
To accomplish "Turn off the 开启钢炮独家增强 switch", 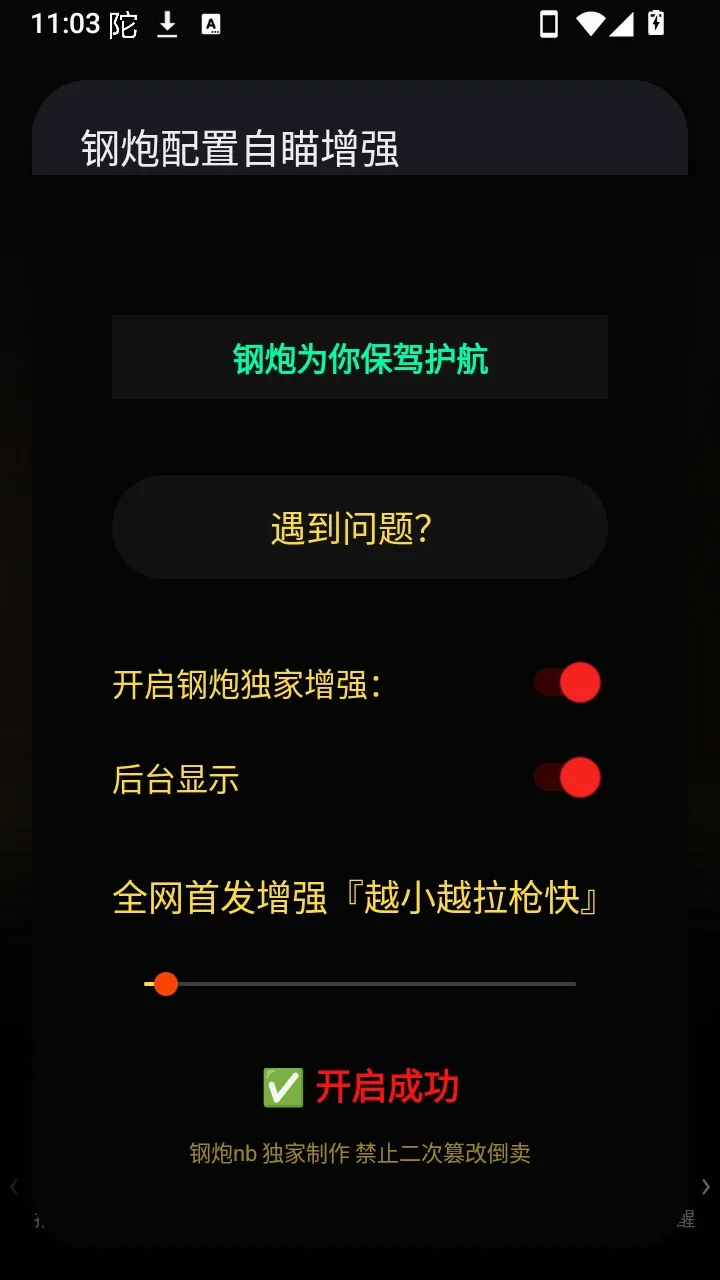I will pyautogui.click(x=566, y=683).
